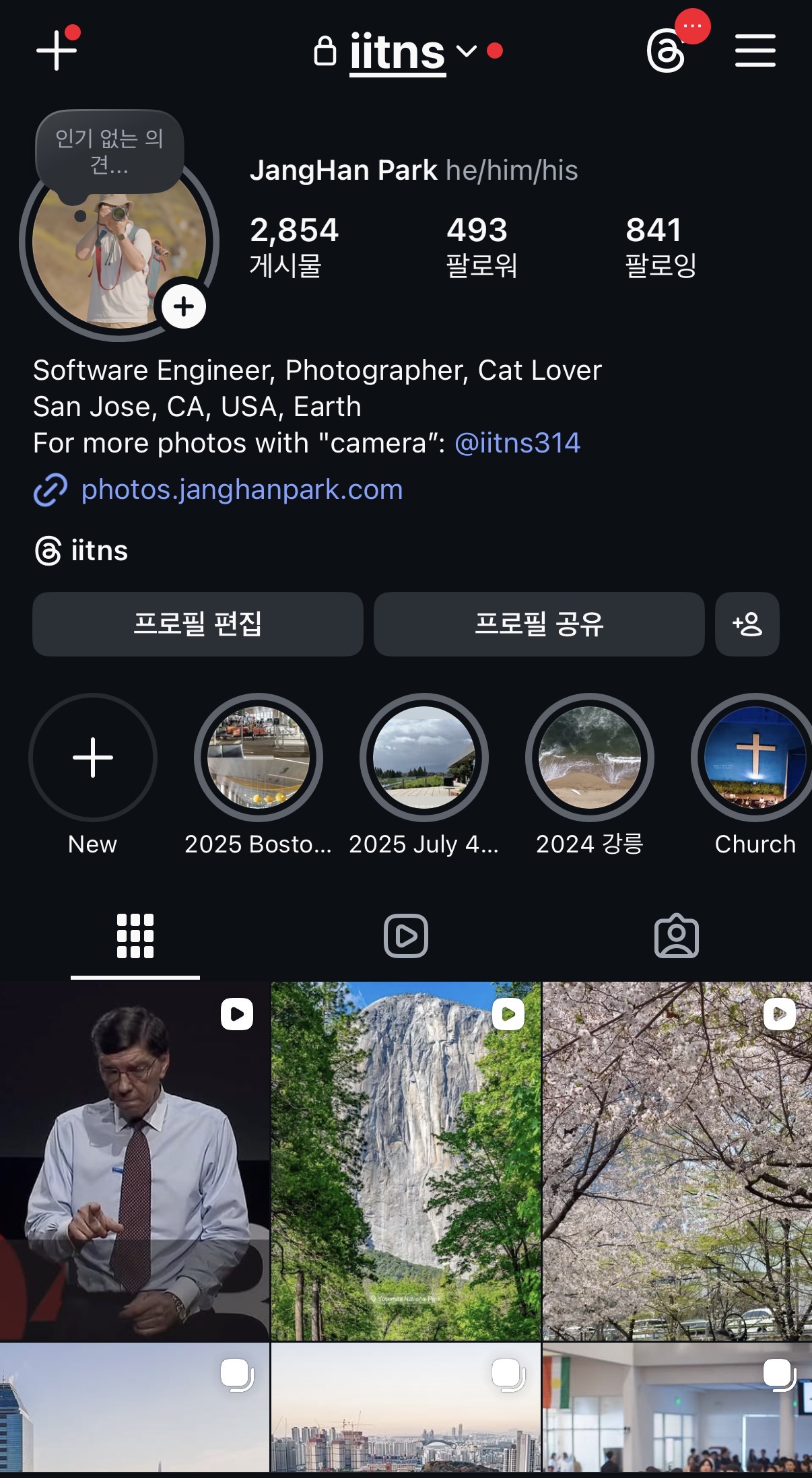Tap the plus icon on the profile picture
Viewport: 812px width, 1478px height.
(183, 307)
